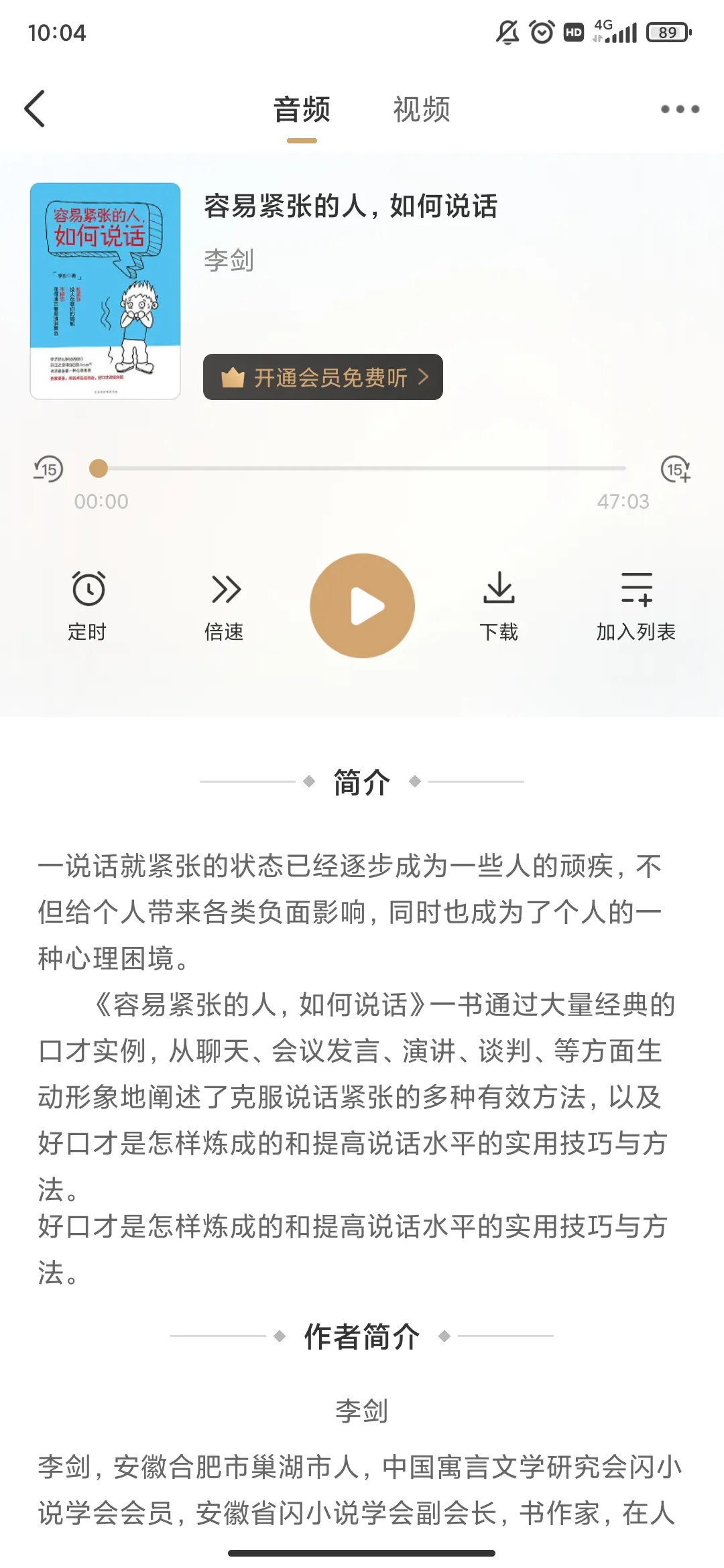Go back using the top-left arrow
724x1568 pixels.
tap(35, 109)
